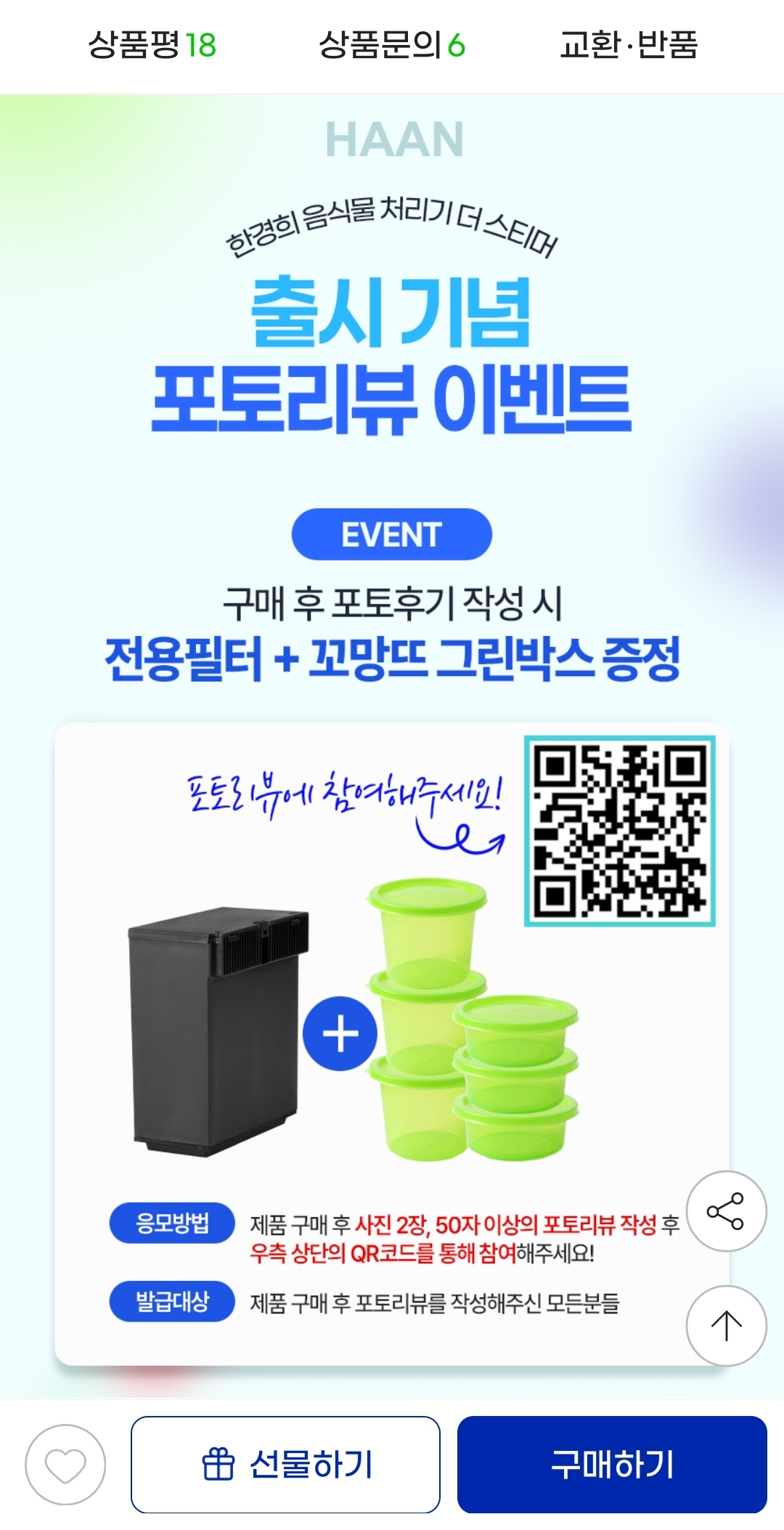784x1530 pixels.
Task: Add the product to the wishlist with the heart
Action: pos(65,1465)
